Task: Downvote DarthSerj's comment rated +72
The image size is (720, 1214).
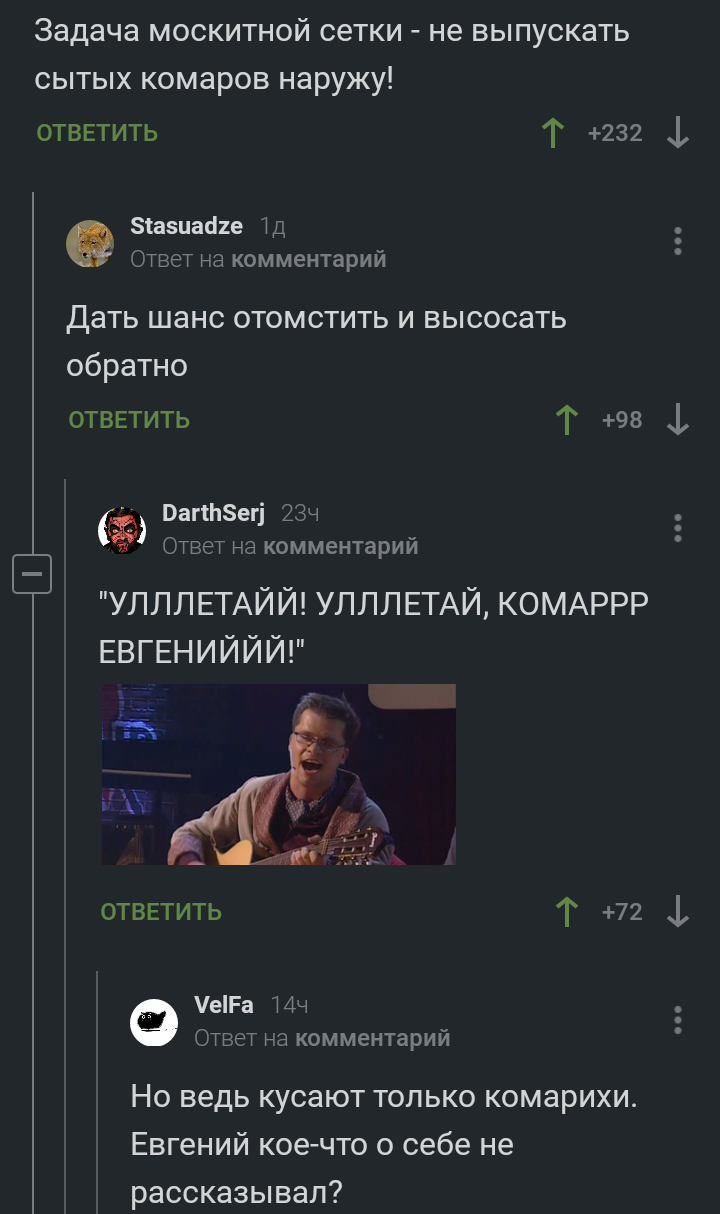Action: [x=677, y=912]
